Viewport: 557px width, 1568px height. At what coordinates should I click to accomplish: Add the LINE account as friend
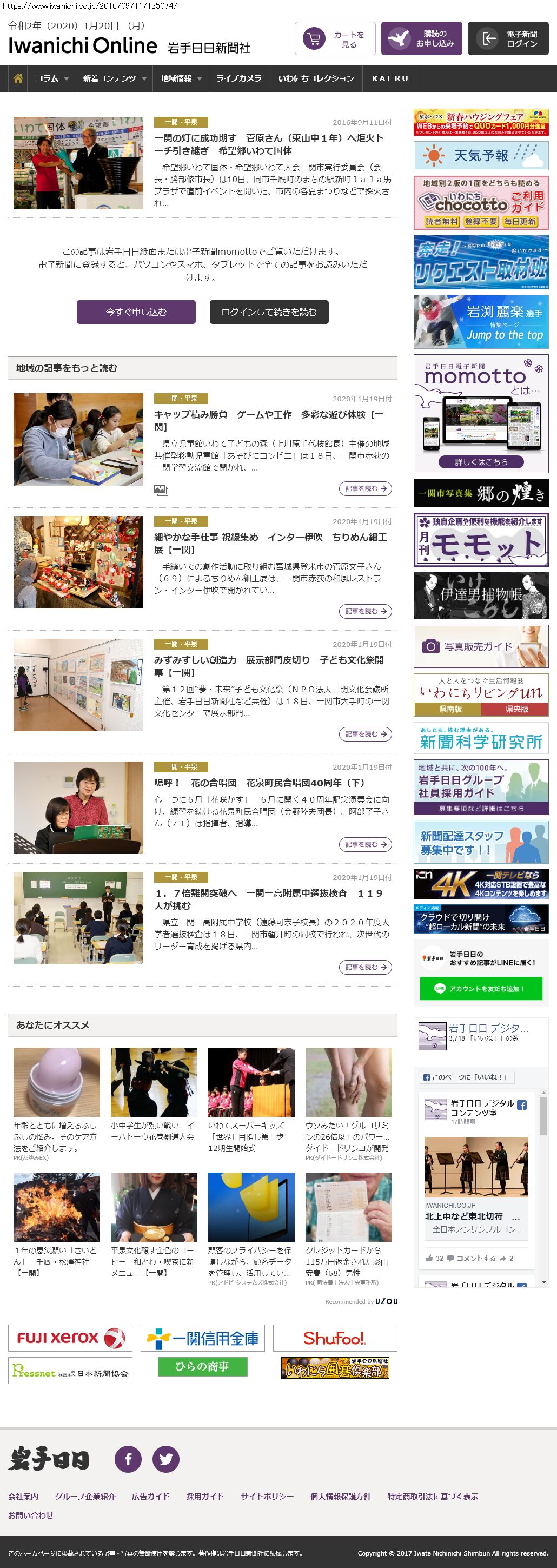click(480, 989)
